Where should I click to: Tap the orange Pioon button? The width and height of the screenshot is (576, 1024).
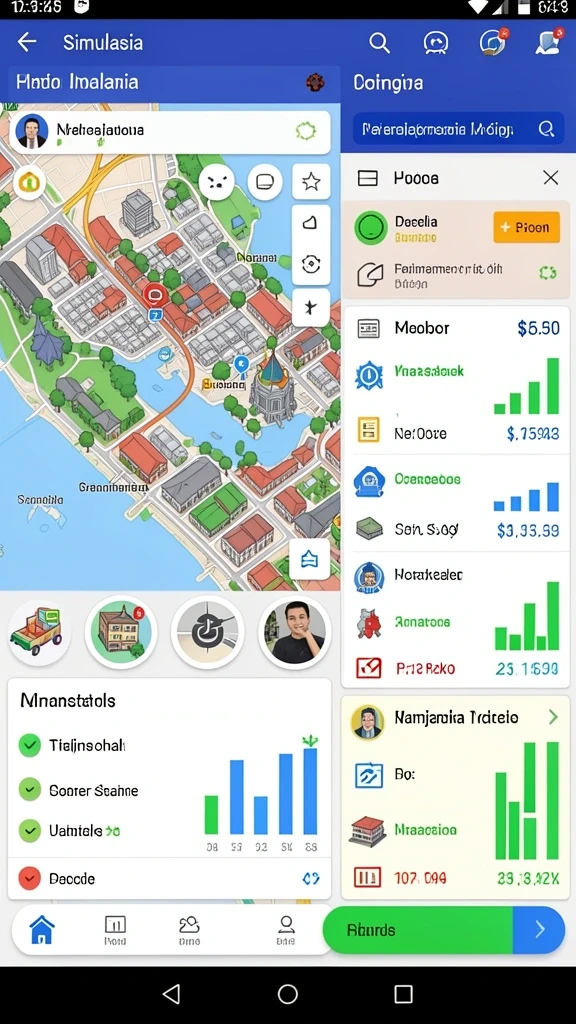(526, 227)
